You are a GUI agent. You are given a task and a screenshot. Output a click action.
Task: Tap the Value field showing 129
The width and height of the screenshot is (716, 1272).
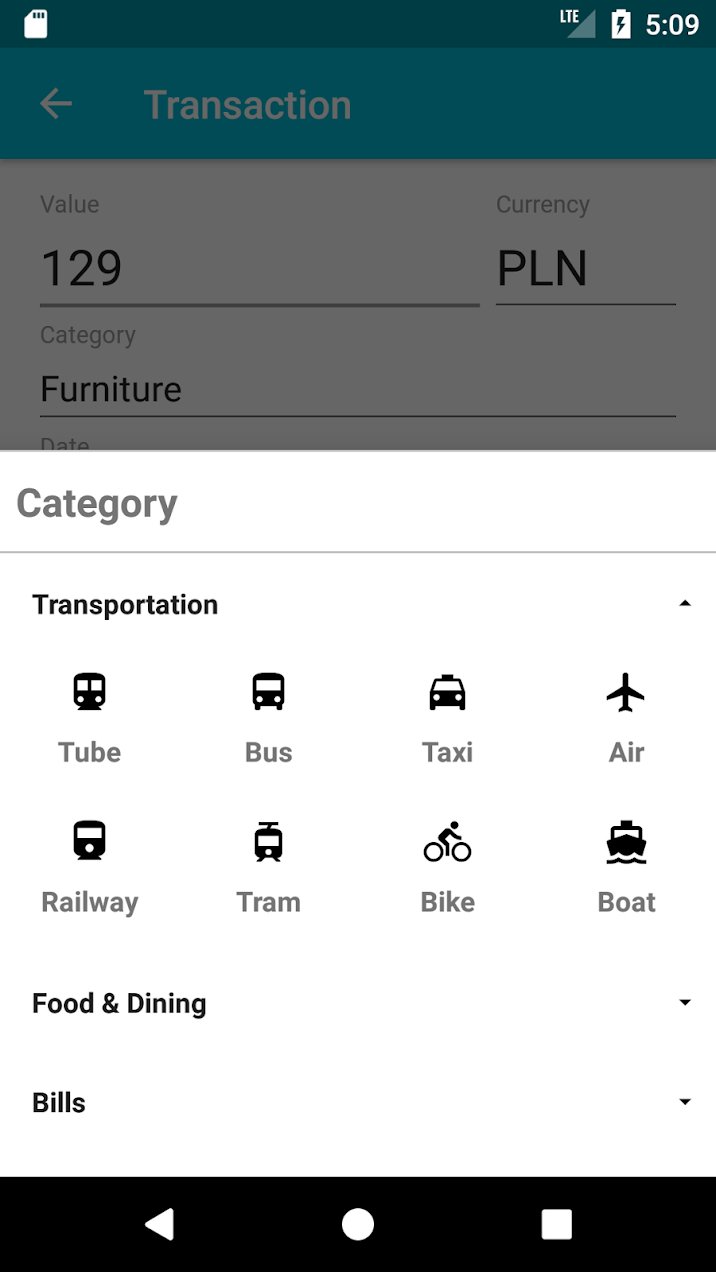click(x=259, y=268)
